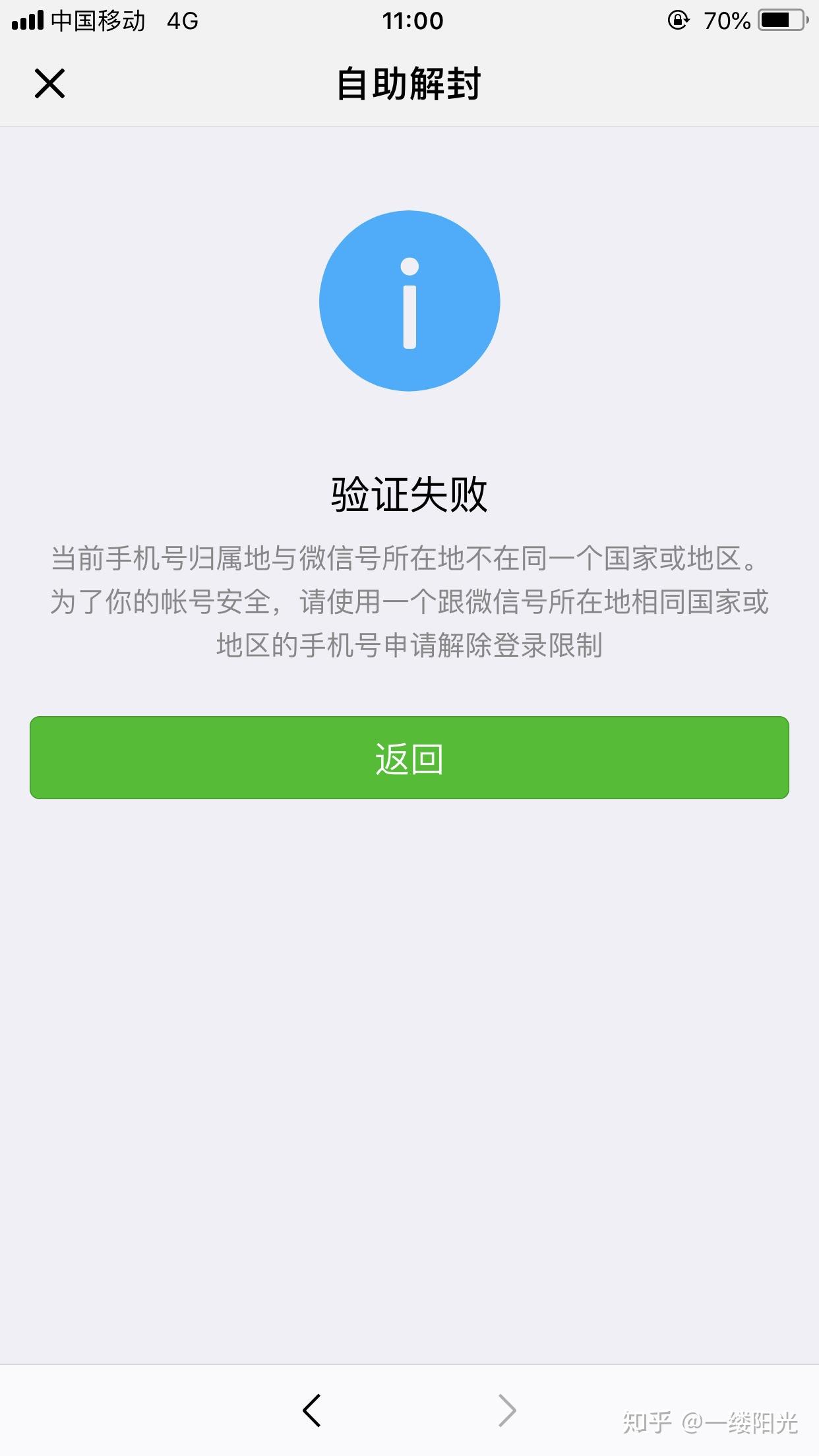Viewport: 819px width, 1456px height.
Task: Tap the green 返回 button
Action: coord(409,758)
